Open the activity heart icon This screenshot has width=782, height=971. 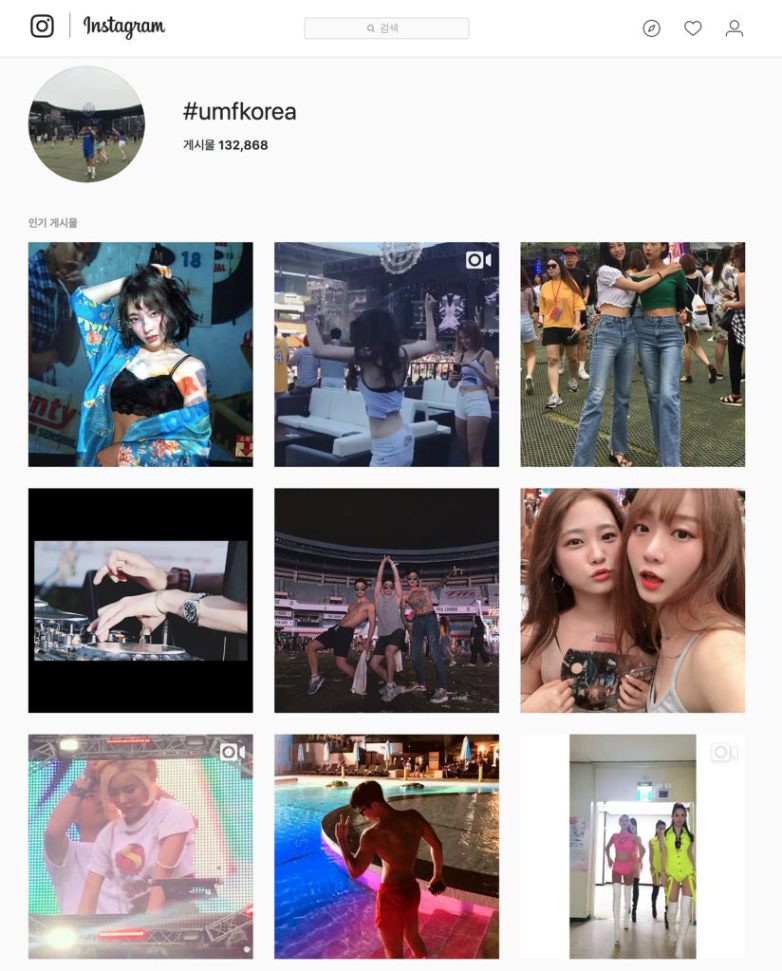692,28
